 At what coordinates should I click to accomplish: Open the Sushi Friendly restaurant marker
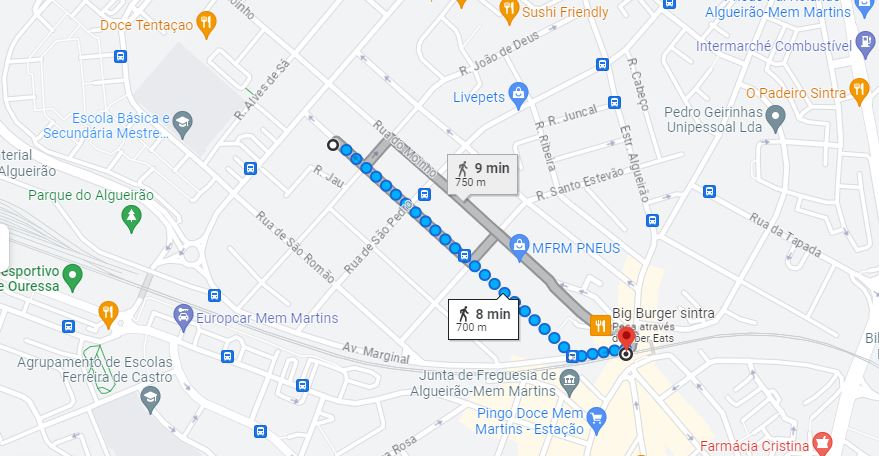click(x=508, y=11)
